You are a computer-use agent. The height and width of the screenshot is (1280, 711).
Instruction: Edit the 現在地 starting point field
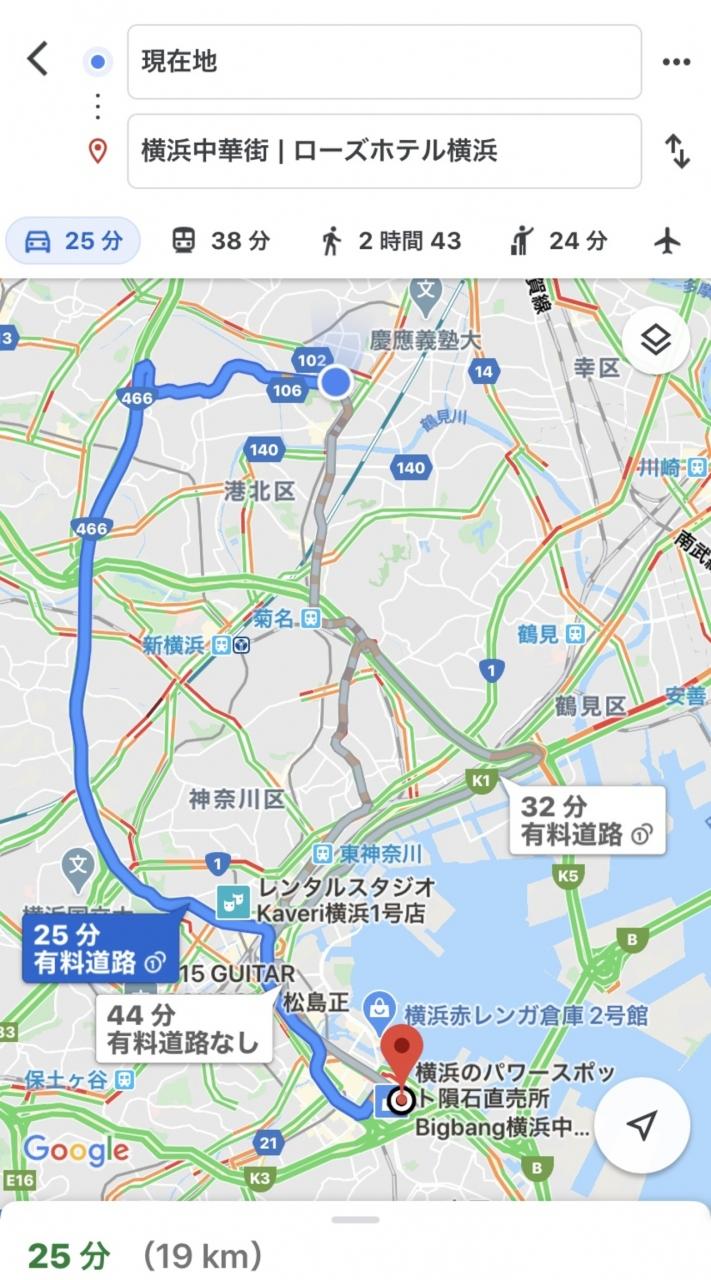pos(384,62)
